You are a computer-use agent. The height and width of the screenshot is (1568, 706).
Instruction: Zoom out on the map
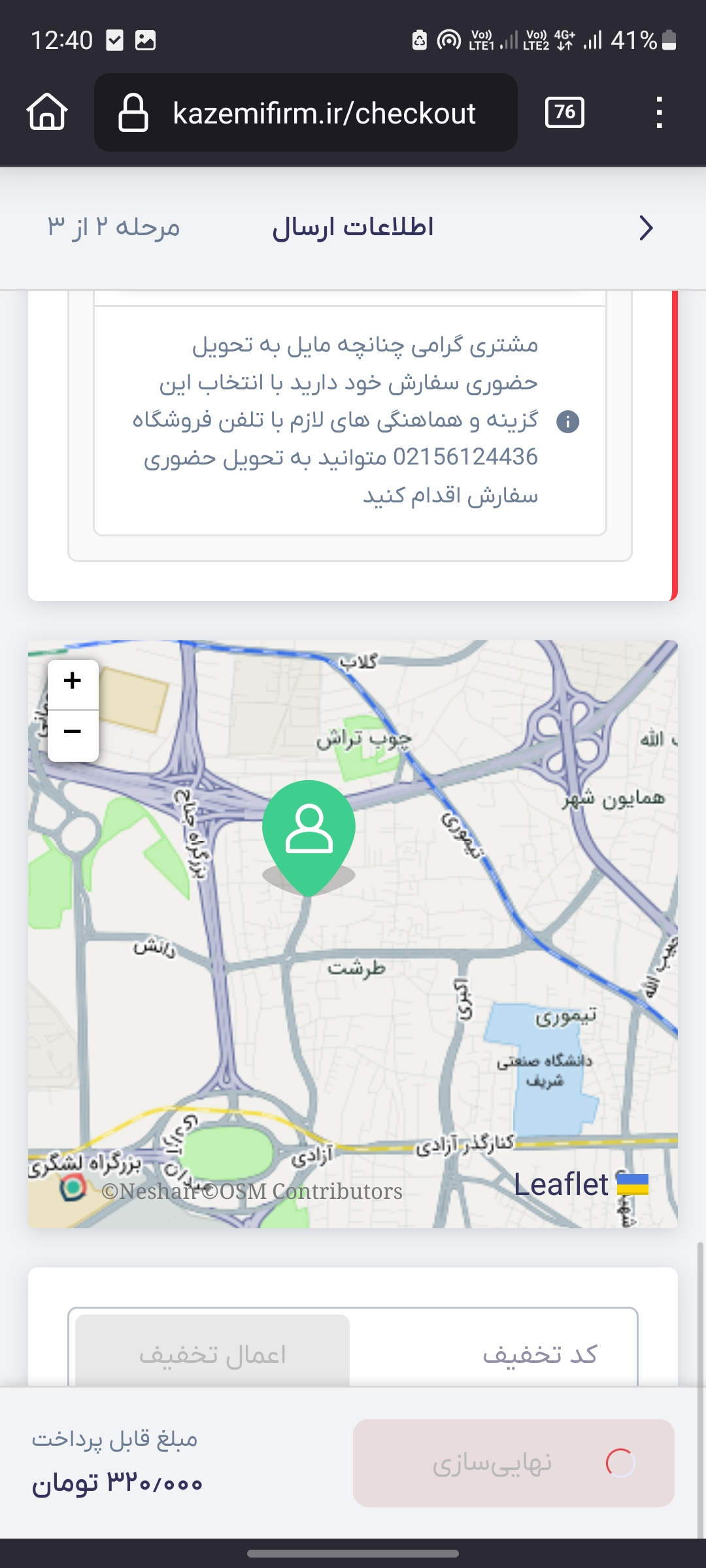point(73,732)
